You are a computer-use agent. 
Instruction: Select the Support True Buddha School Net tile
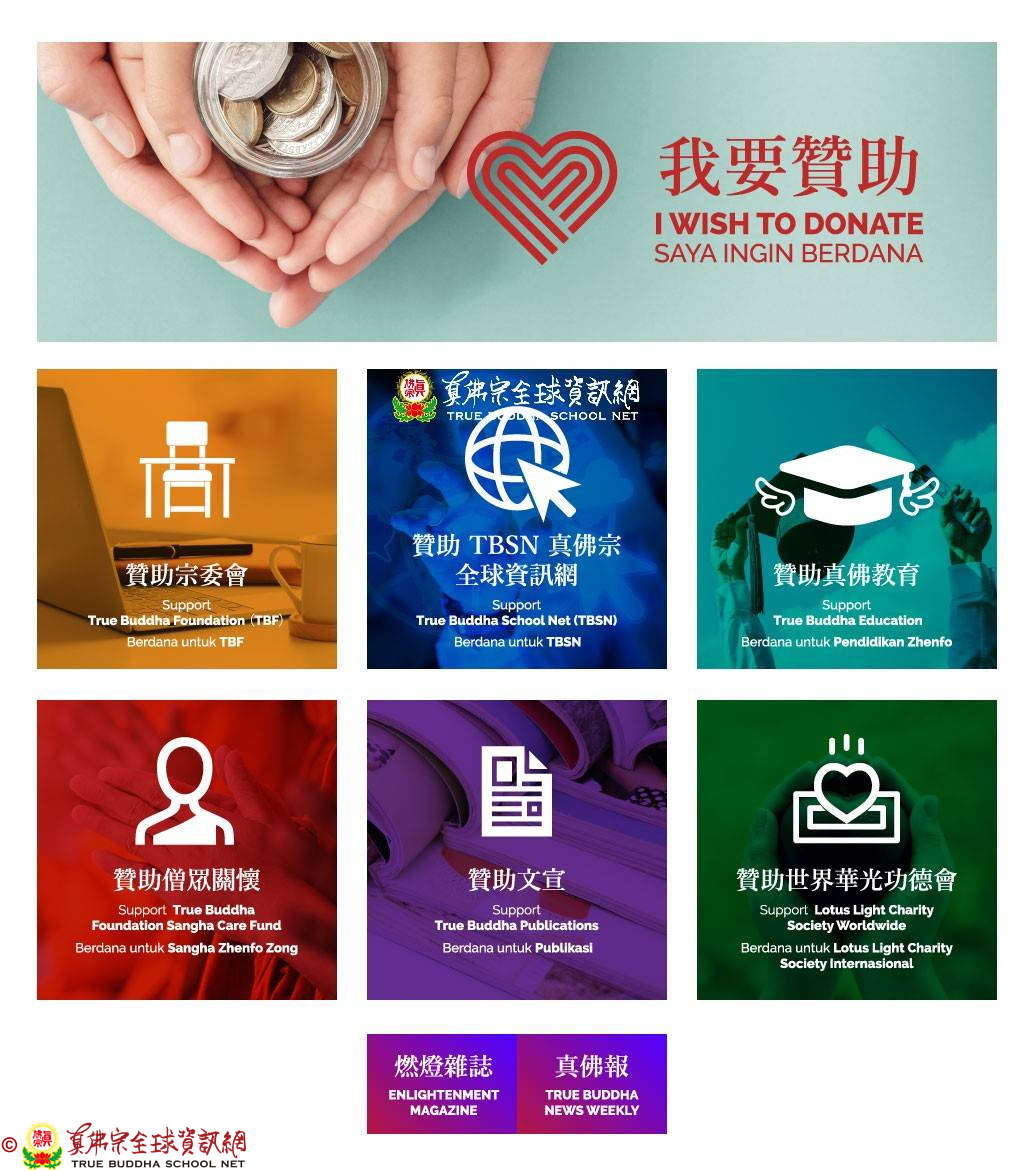pyautogui.click(x=516, y=519)
